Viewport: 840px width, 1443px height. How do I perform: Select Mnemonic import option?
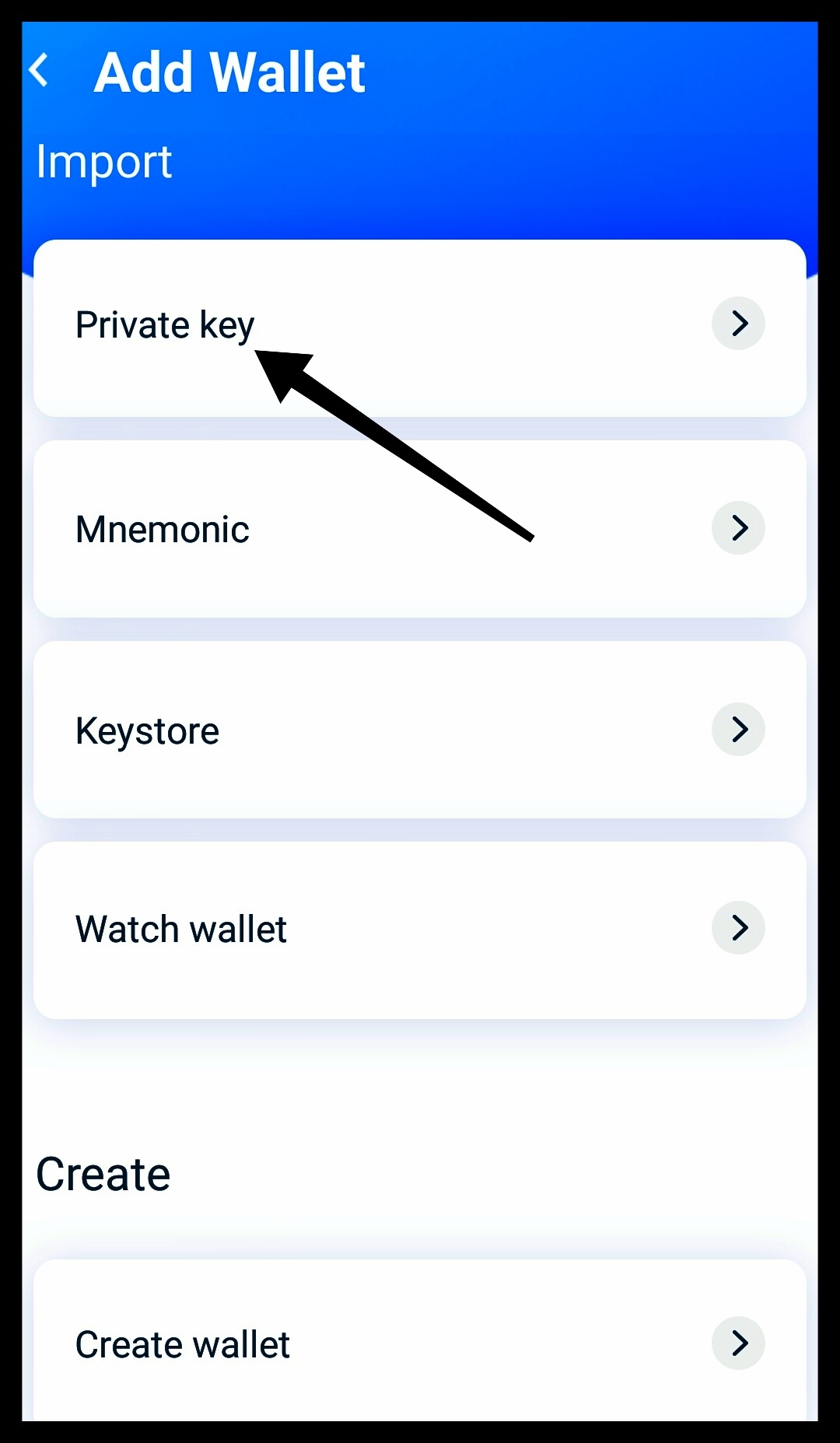click(x=419, y=529)
